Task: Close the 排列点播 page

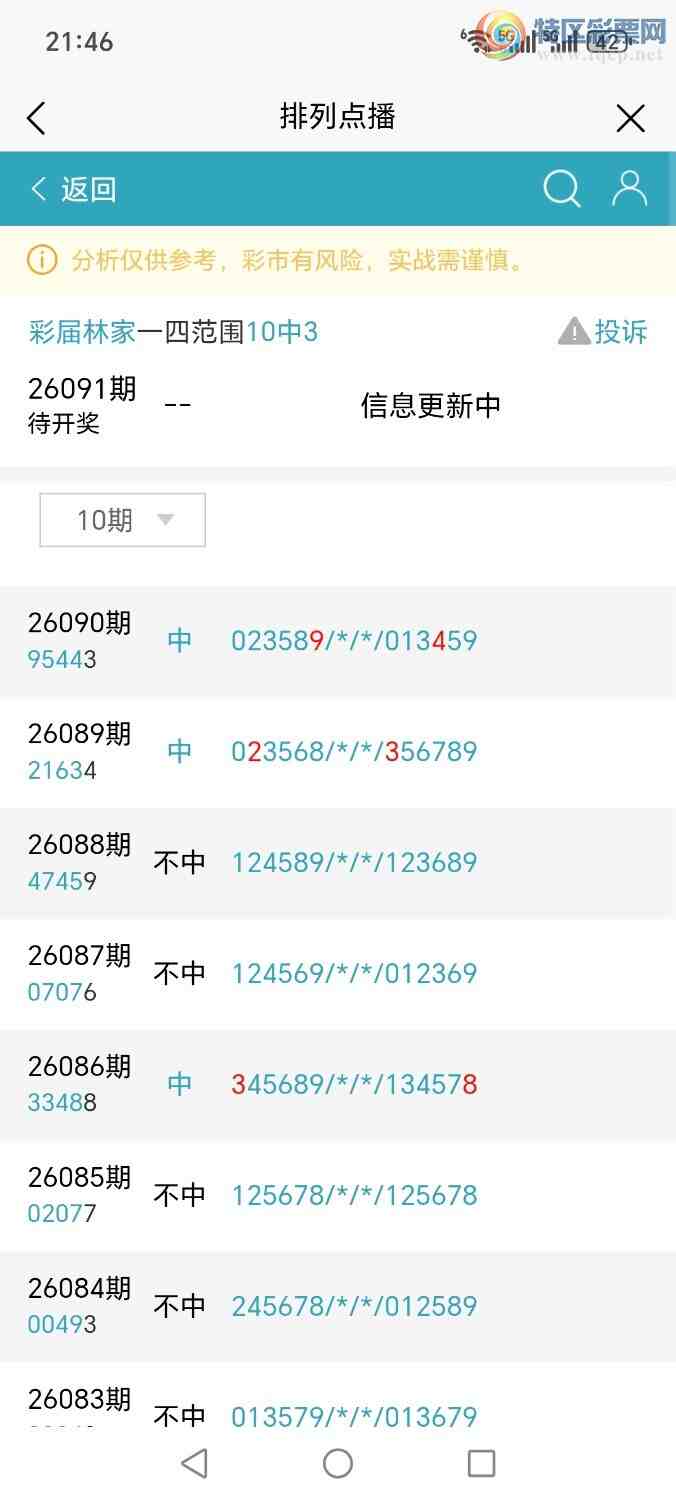Action: tap(630, 118)
